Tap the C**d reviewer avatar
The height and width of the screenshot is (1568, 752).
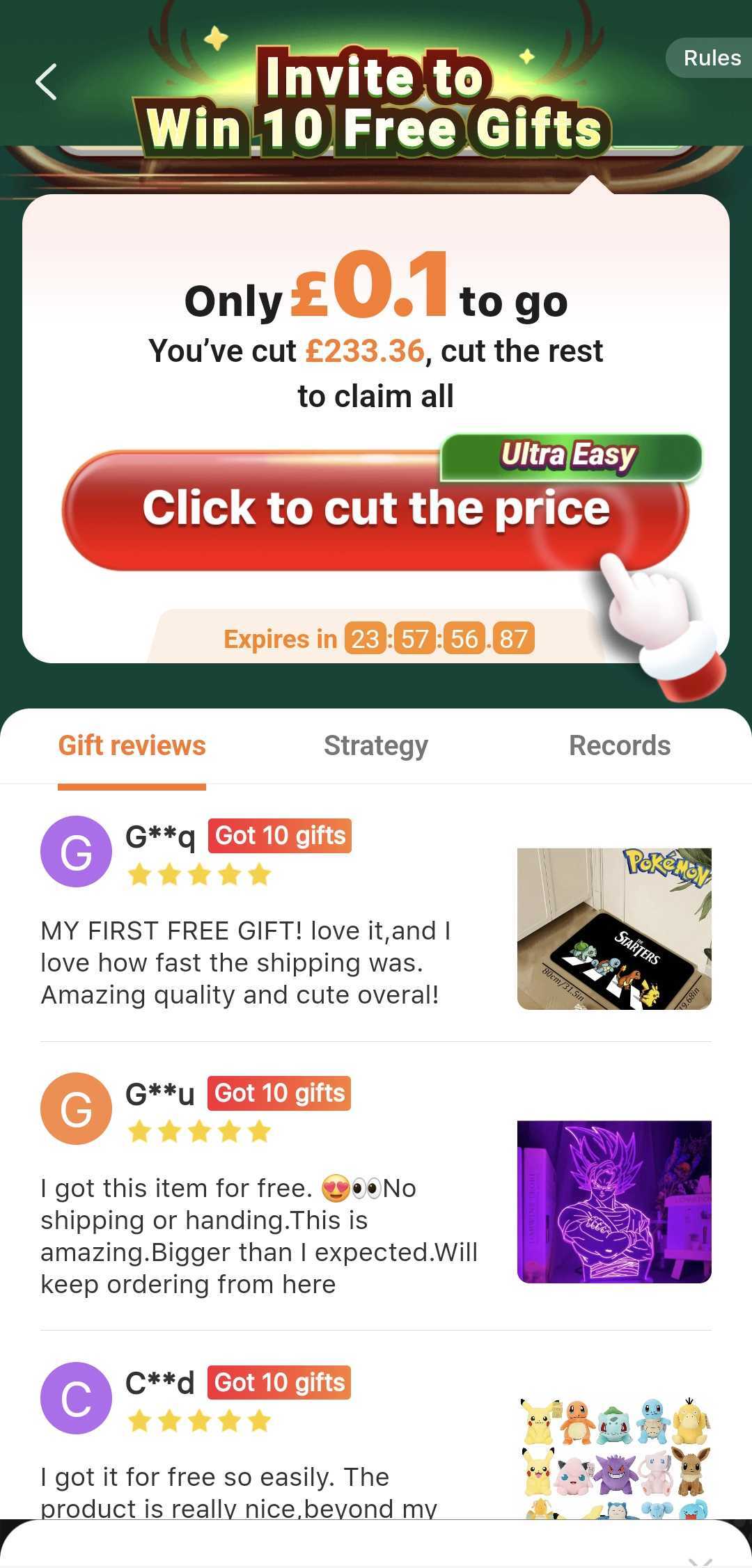click(76, 1397)
